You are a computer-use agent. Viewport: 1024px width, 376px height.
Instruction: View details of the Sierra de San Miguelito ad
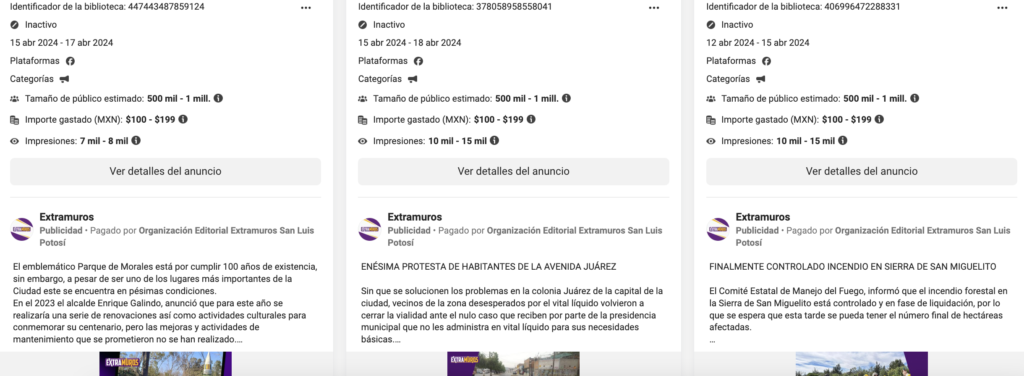click(861, 172)
